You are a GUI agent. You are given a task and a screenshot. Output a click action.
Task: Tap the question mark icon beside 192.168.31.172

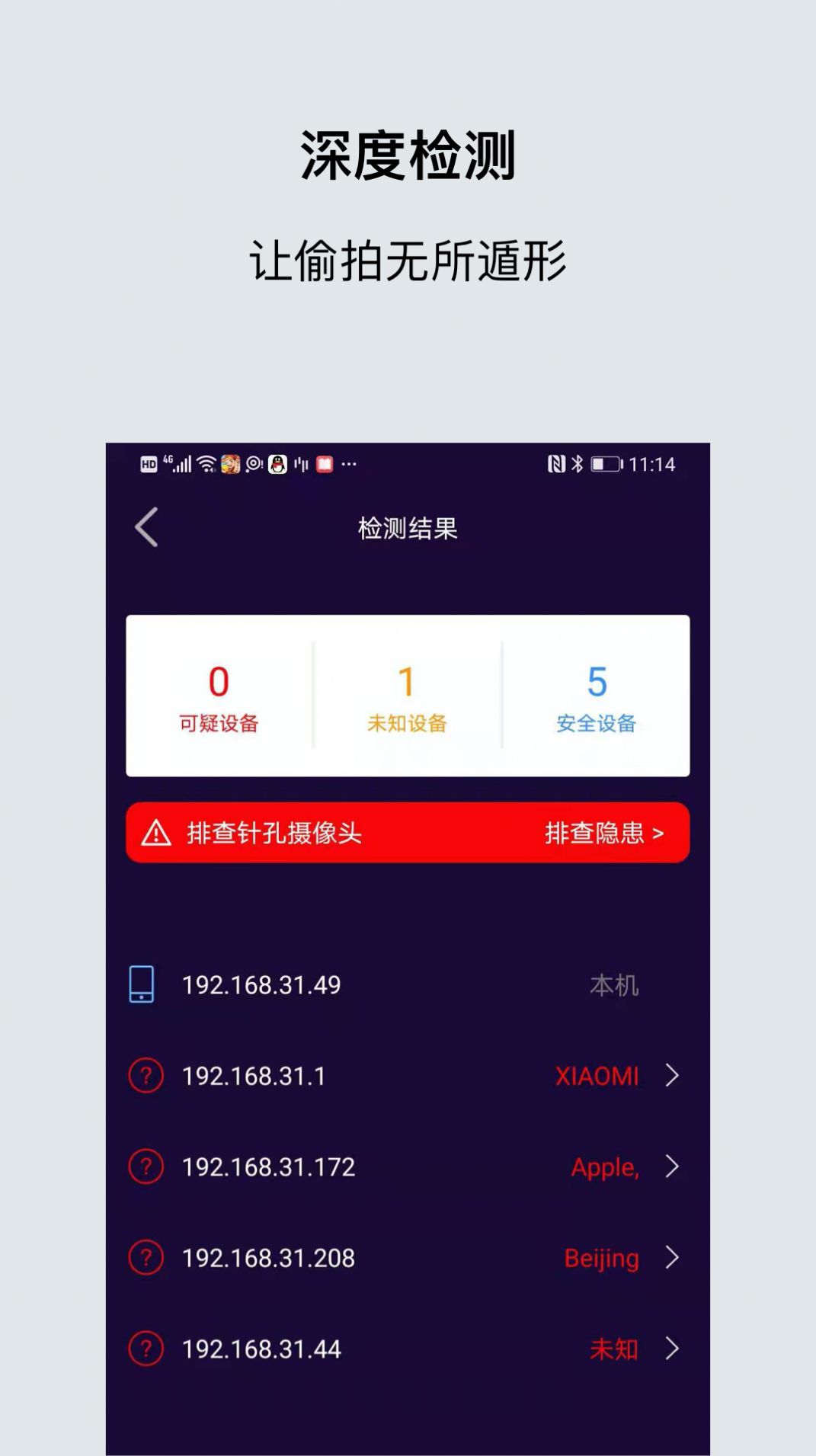click(x=146, y=1167)
